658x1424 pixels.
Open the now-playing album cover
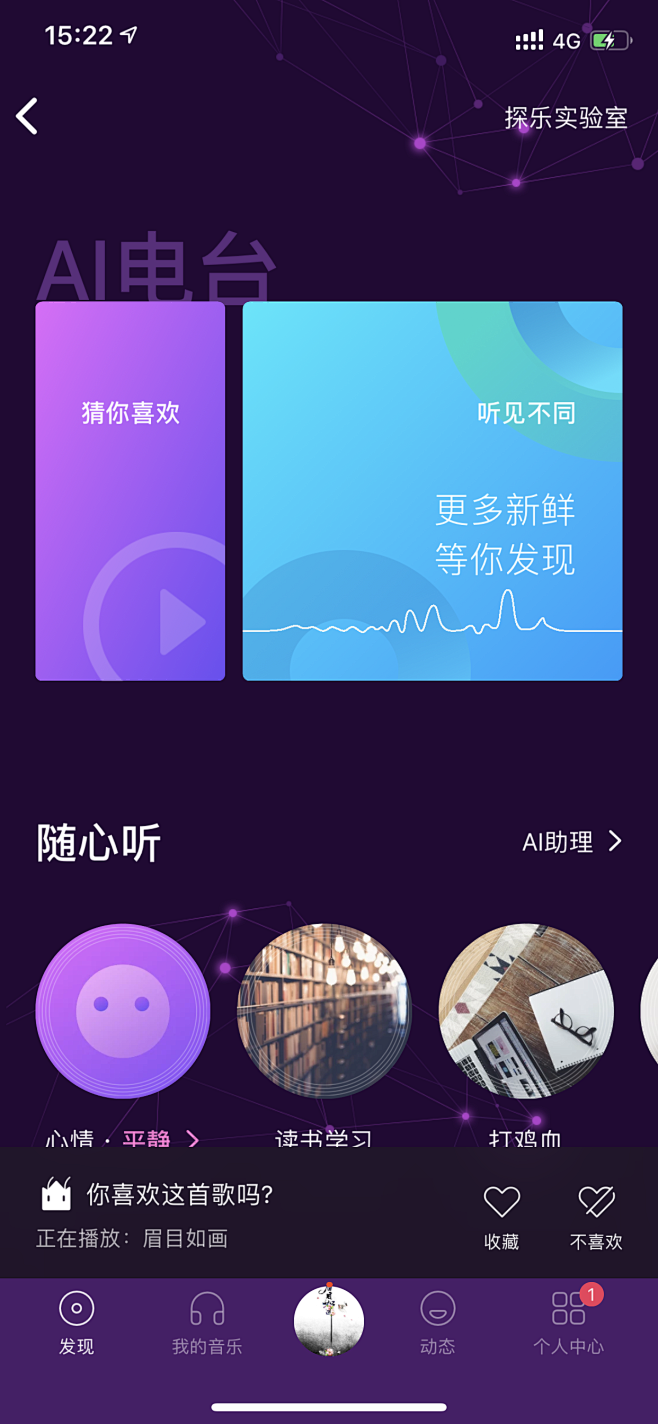tap(329, 1320)
